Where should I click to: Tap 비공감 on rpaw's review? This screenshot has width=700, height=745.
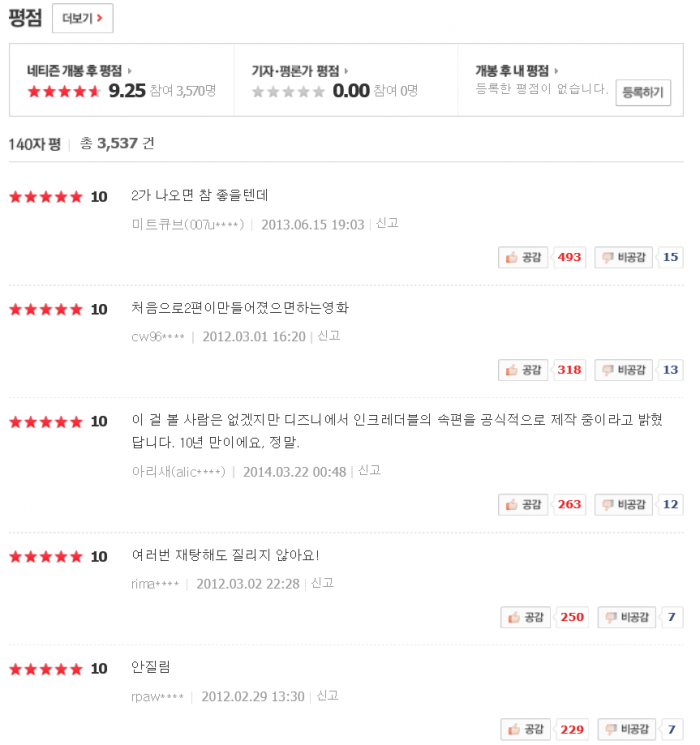point(626,729)
